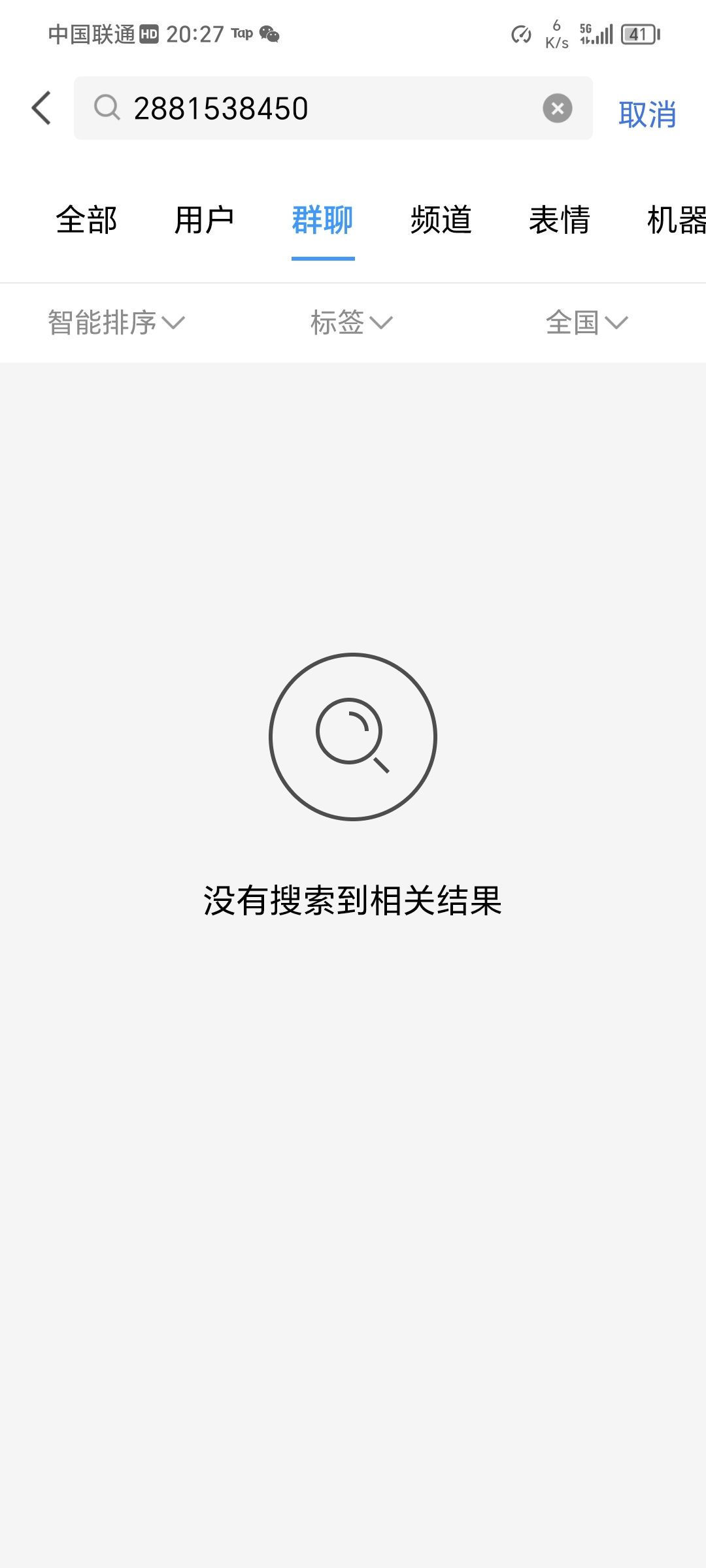This screenshot has height=1568, width=706.
Task: Switch to the 频道 tab
Action: coord(441,220)
